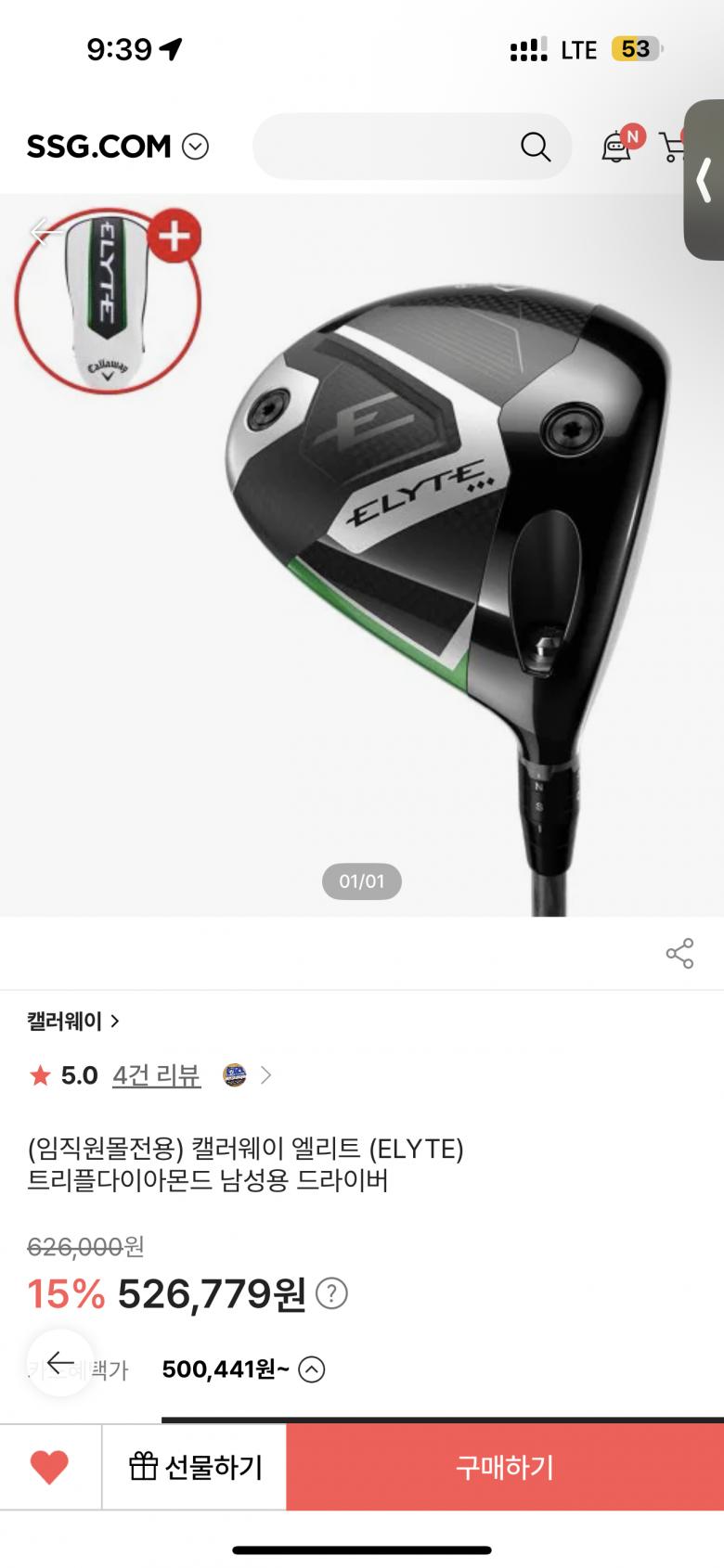View the 4건 리뷰 reviews
The image size is (724, 1568).
pyautogui.click(x=156, y=1075)
